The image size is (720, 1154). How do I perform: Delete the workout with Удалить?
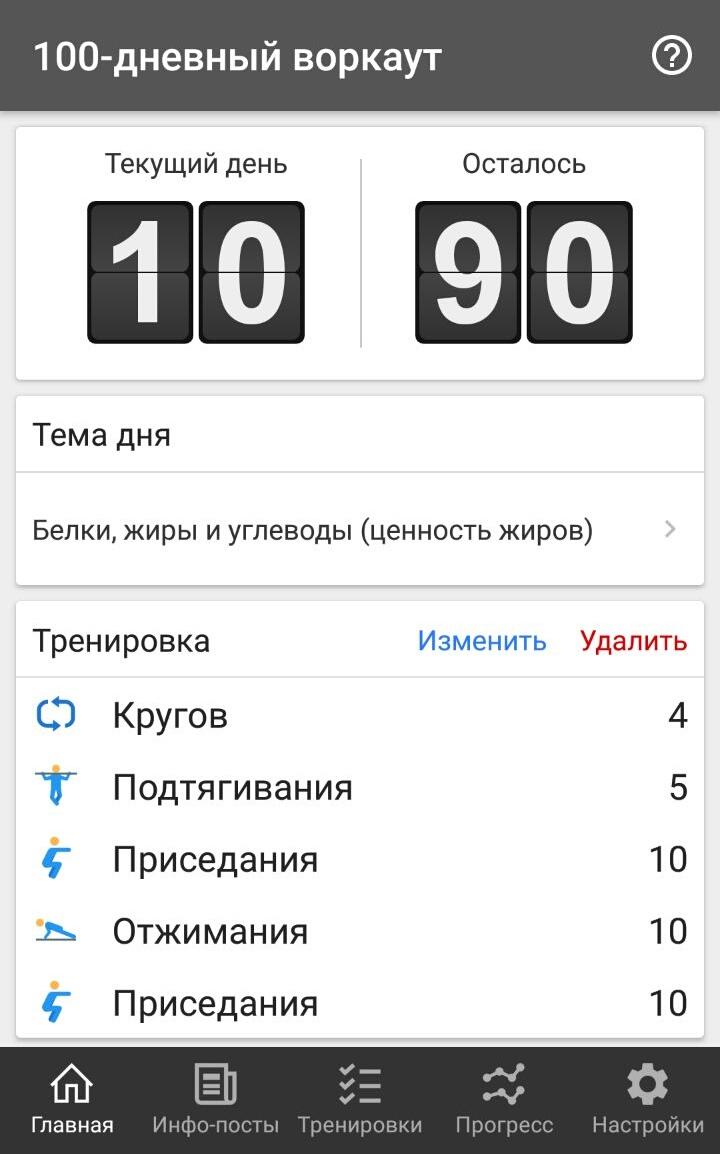coord(633,641)
